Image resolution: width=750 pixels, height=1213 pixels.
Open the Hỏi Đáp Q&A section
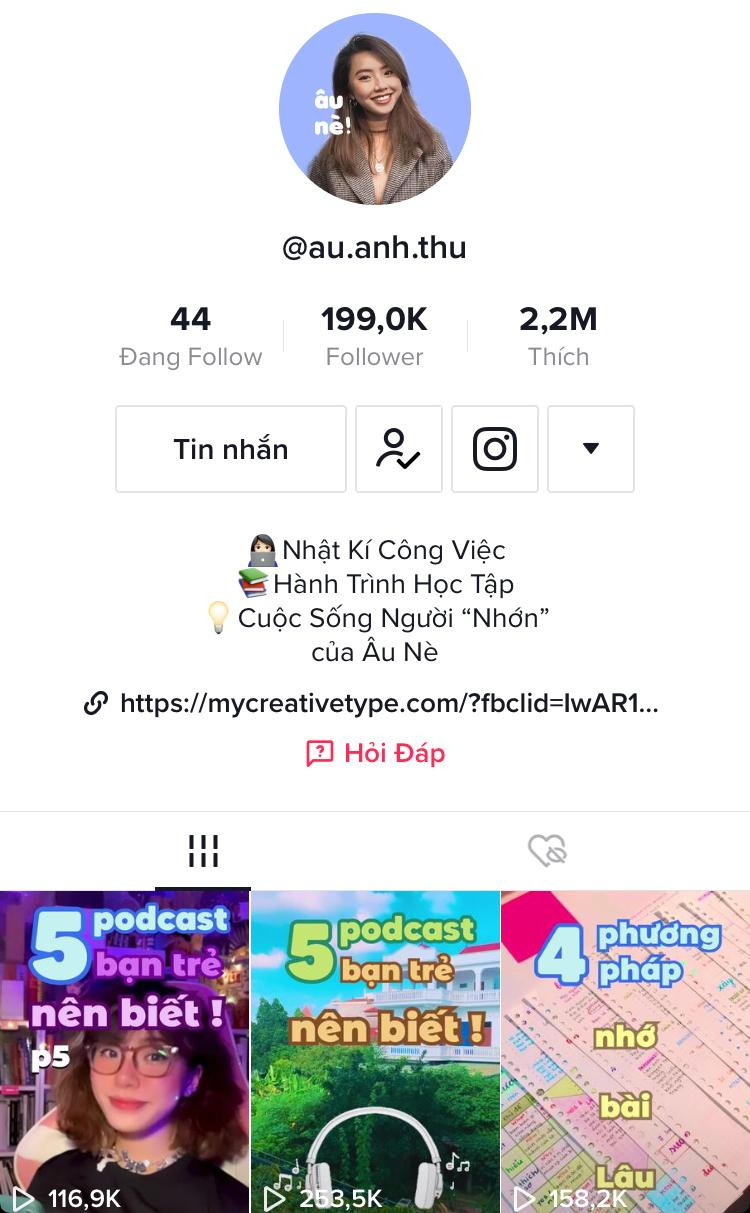point(375,753)
